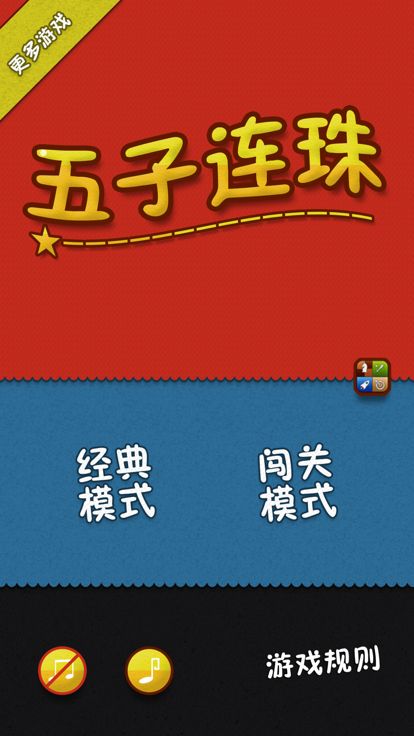Open the 更多游戏 corner ribbon
The width and height of the screenshot is (414, 736).
click(x=41, y=42)
